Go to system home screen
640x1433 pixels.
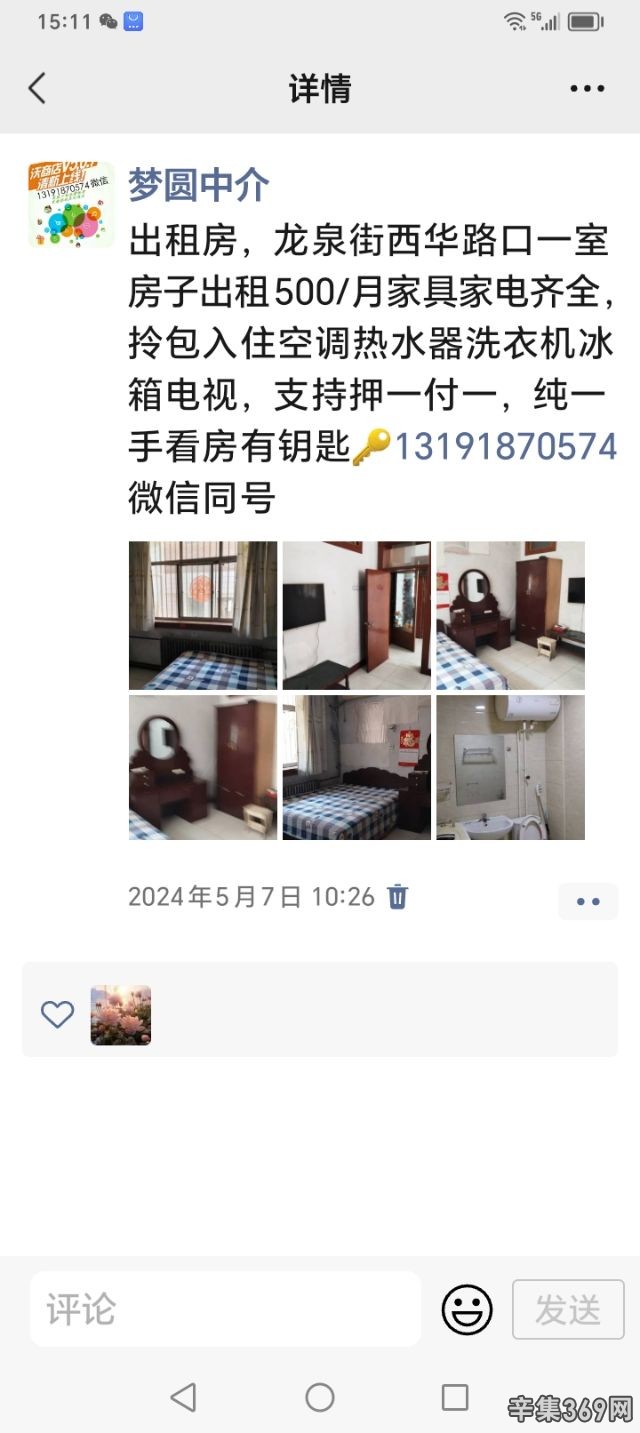click(x=320, y=1397)
